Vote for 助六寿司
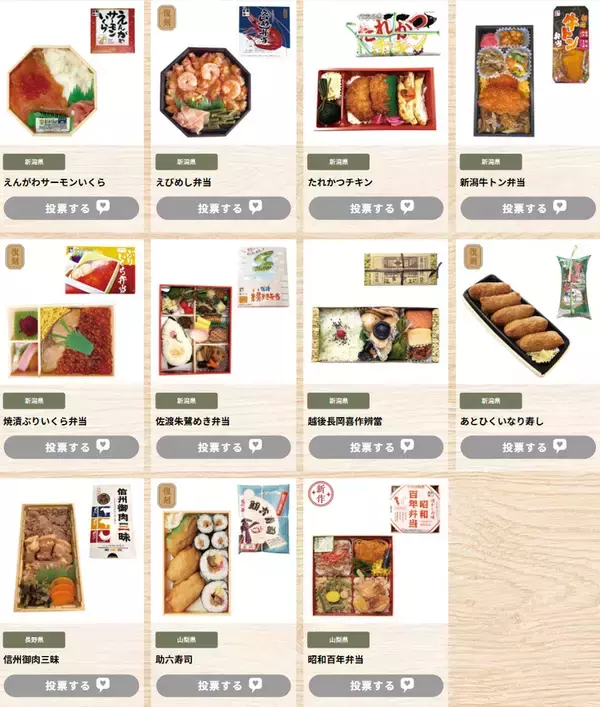This screenshot has width=600, height=707. (x=223, y=686)
